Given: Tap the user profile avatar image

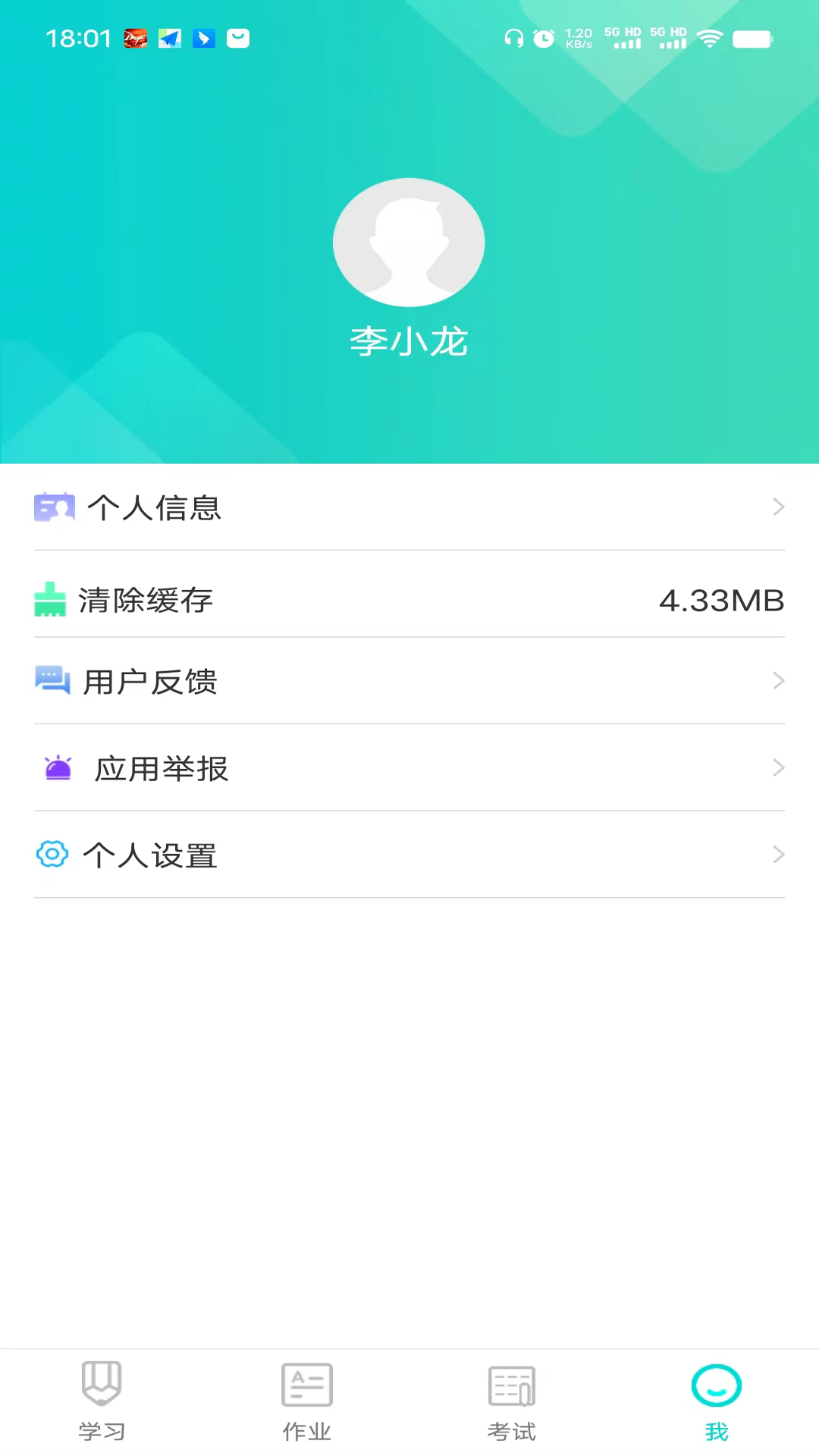Looking at the screenshot, I should [409, 242].
